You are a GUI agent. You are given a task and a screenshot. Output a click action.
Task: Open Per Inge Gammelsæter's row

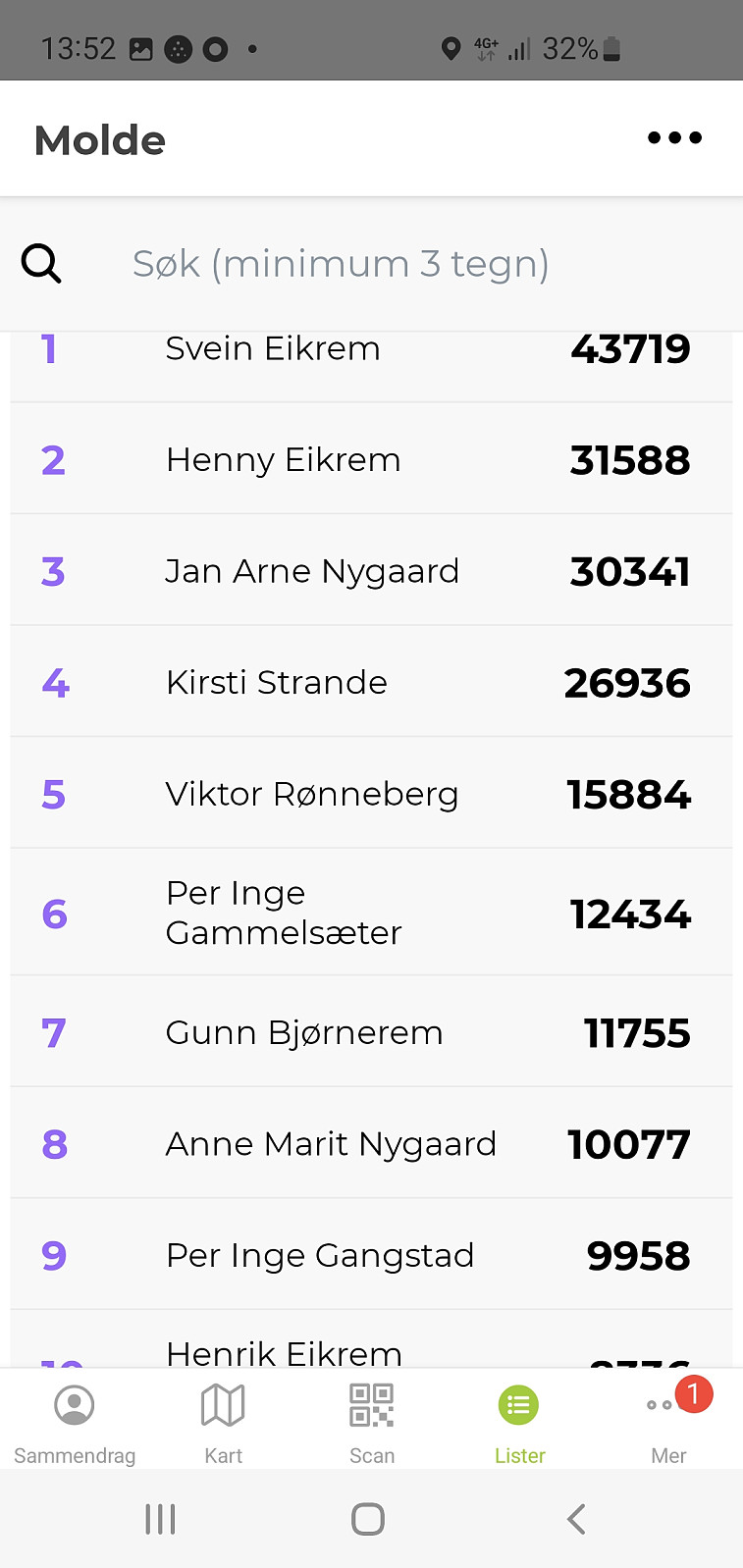371,913
